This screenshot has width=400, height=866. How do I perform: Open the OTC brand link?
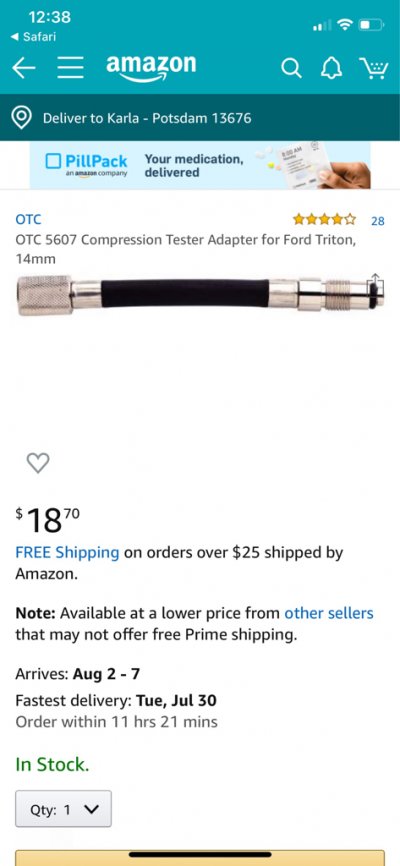[28, 219]
